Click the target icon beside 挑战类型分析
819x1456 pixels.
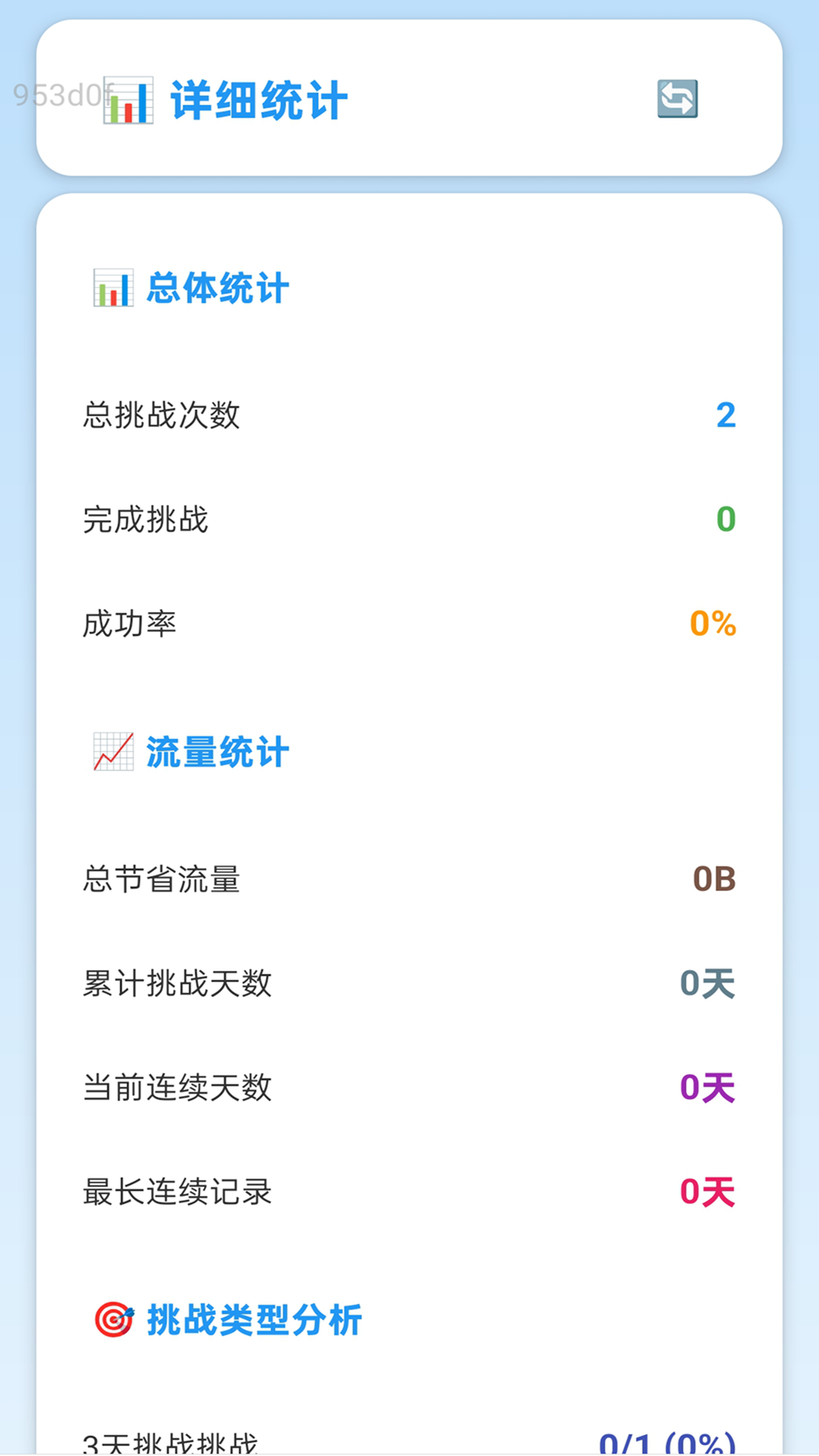coord(112,1318)
